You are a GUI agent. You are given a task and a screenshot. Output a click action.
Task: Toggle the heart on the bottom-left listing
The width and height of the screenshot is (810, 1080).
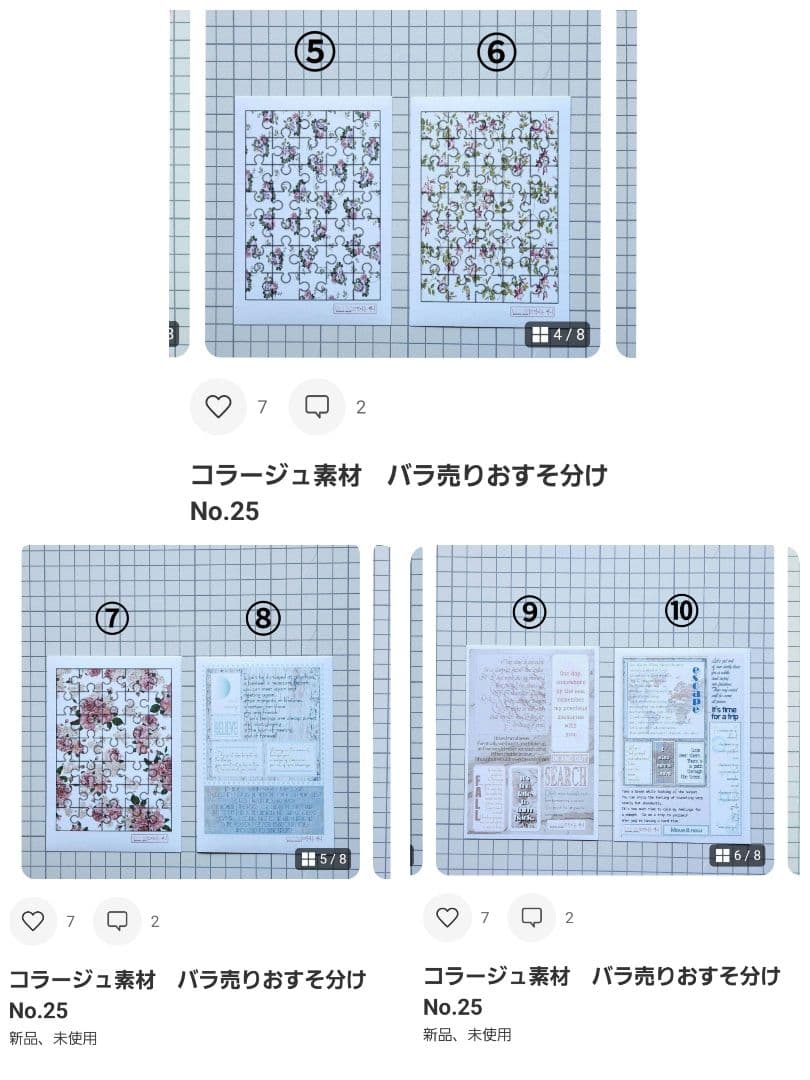(x=33, y=920)
